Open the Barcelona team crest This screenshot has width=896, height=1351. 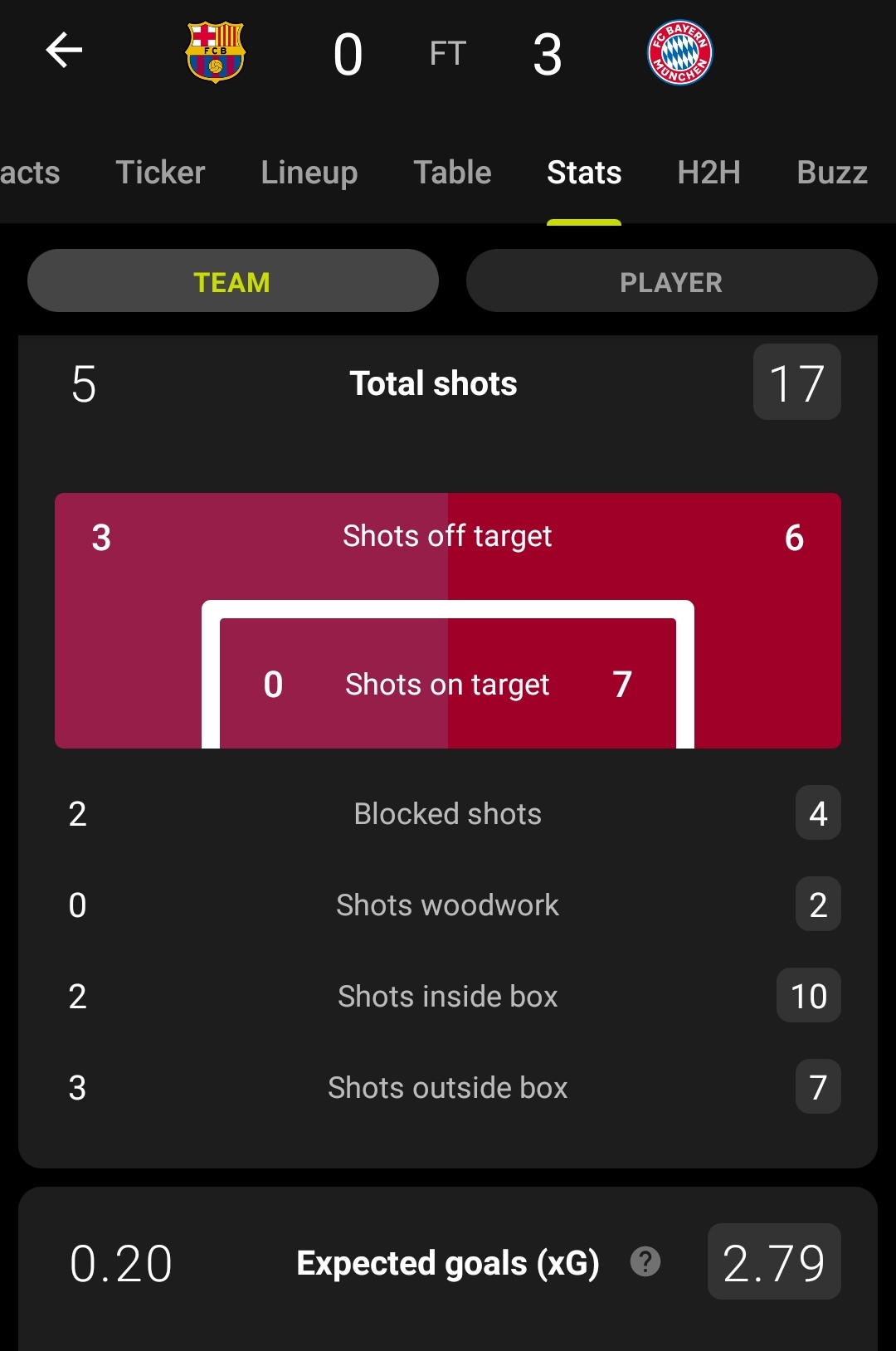click(x=215, y=52)
